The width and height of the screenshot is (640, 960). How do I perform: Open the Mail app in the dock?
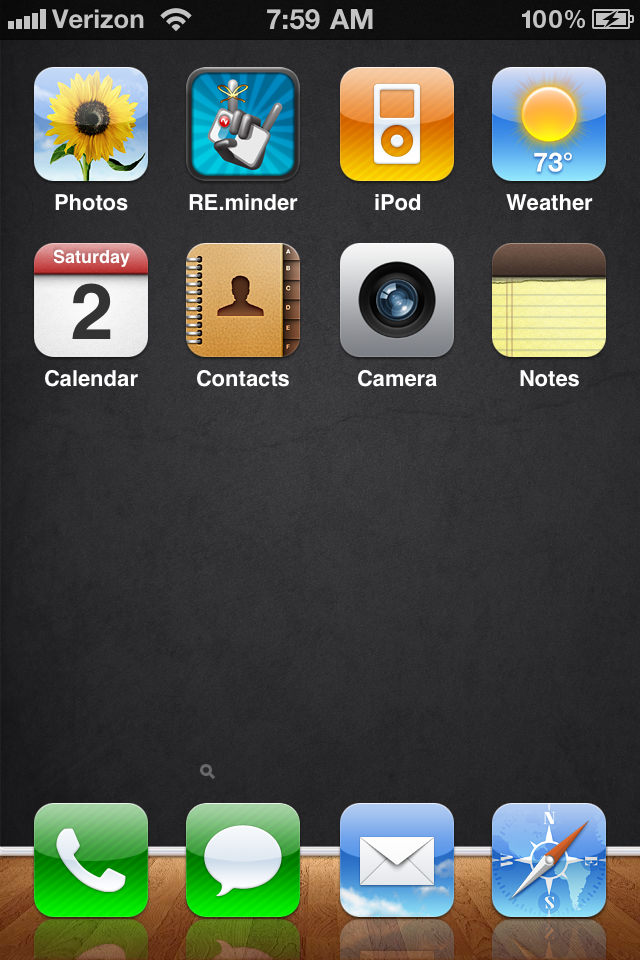tap(397, 860)
